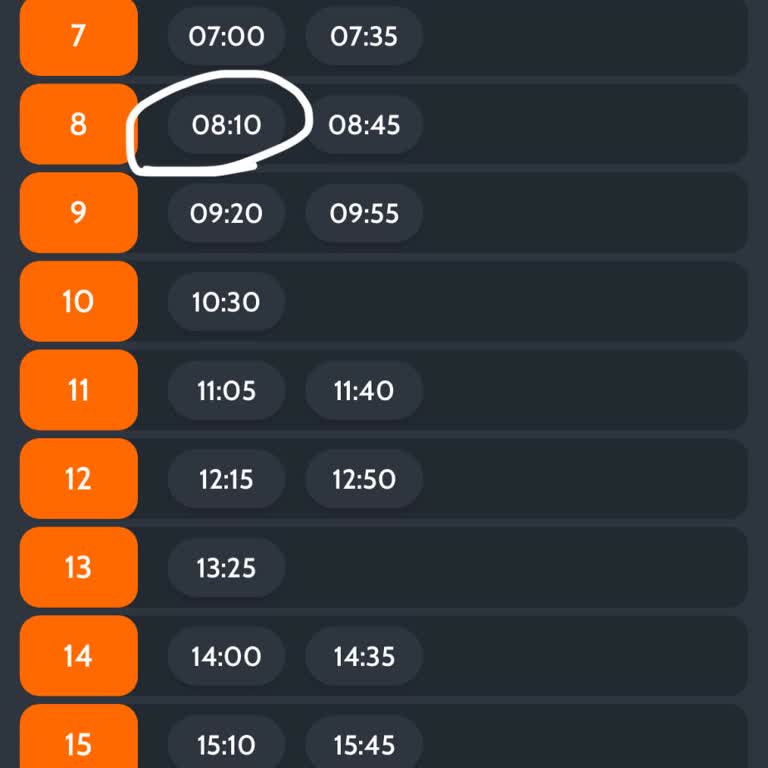
Task: Select the 10:30 departure
Action: (227, 302)
